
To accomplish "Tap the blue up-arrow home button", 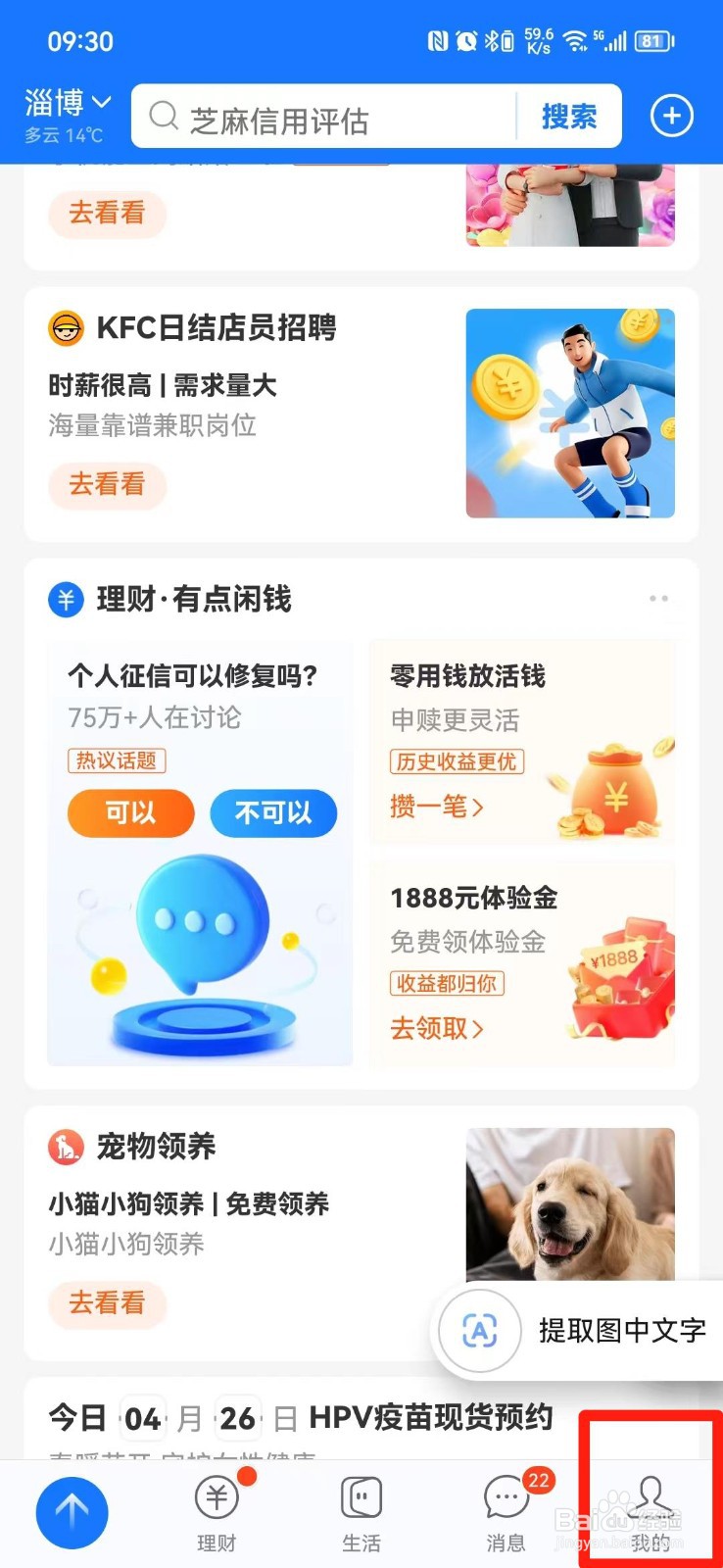I will point(72,1512).
